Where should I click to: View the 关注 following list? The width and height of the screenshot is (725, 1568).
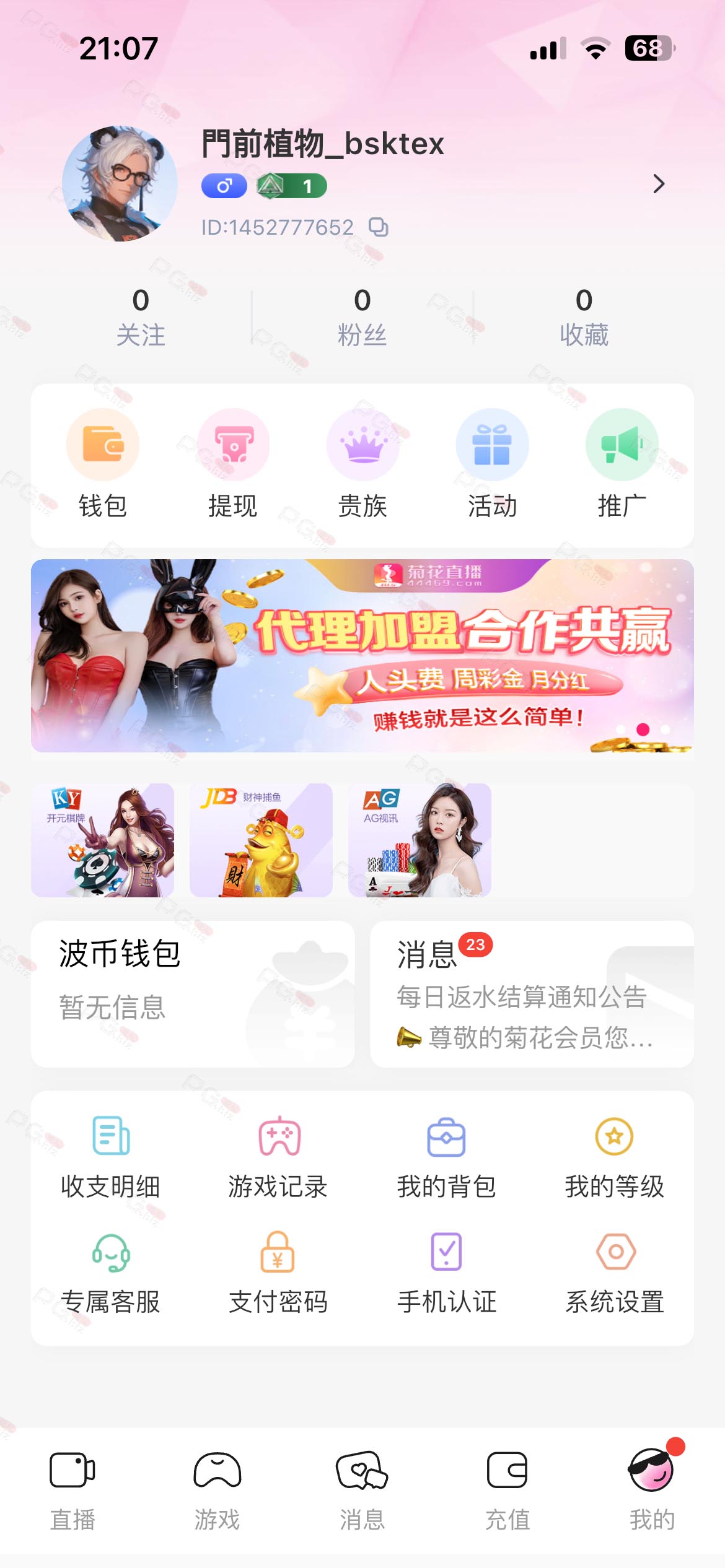click(141, 317)
